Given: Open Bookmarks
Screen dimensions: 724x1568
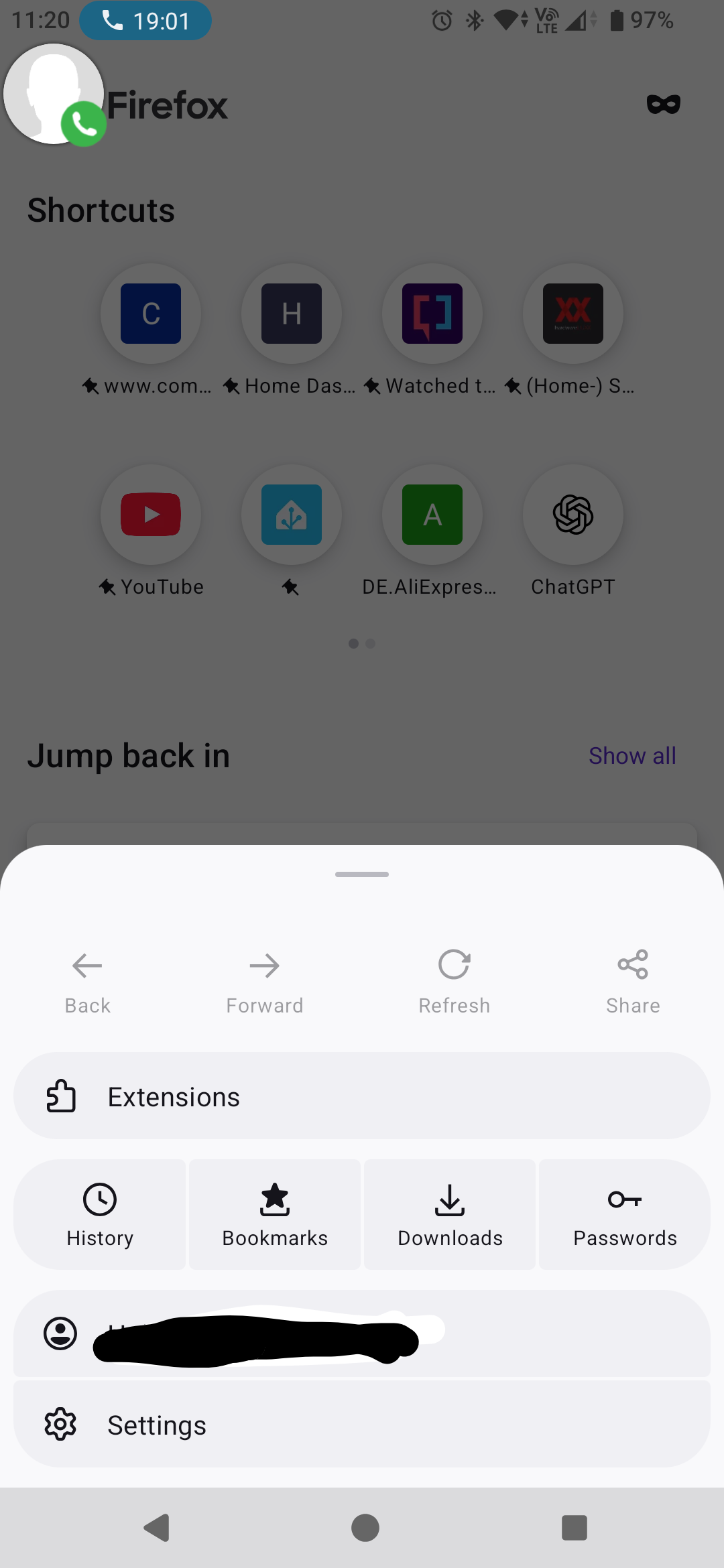Looking at the screenshot, I should tap(275, 1214).
